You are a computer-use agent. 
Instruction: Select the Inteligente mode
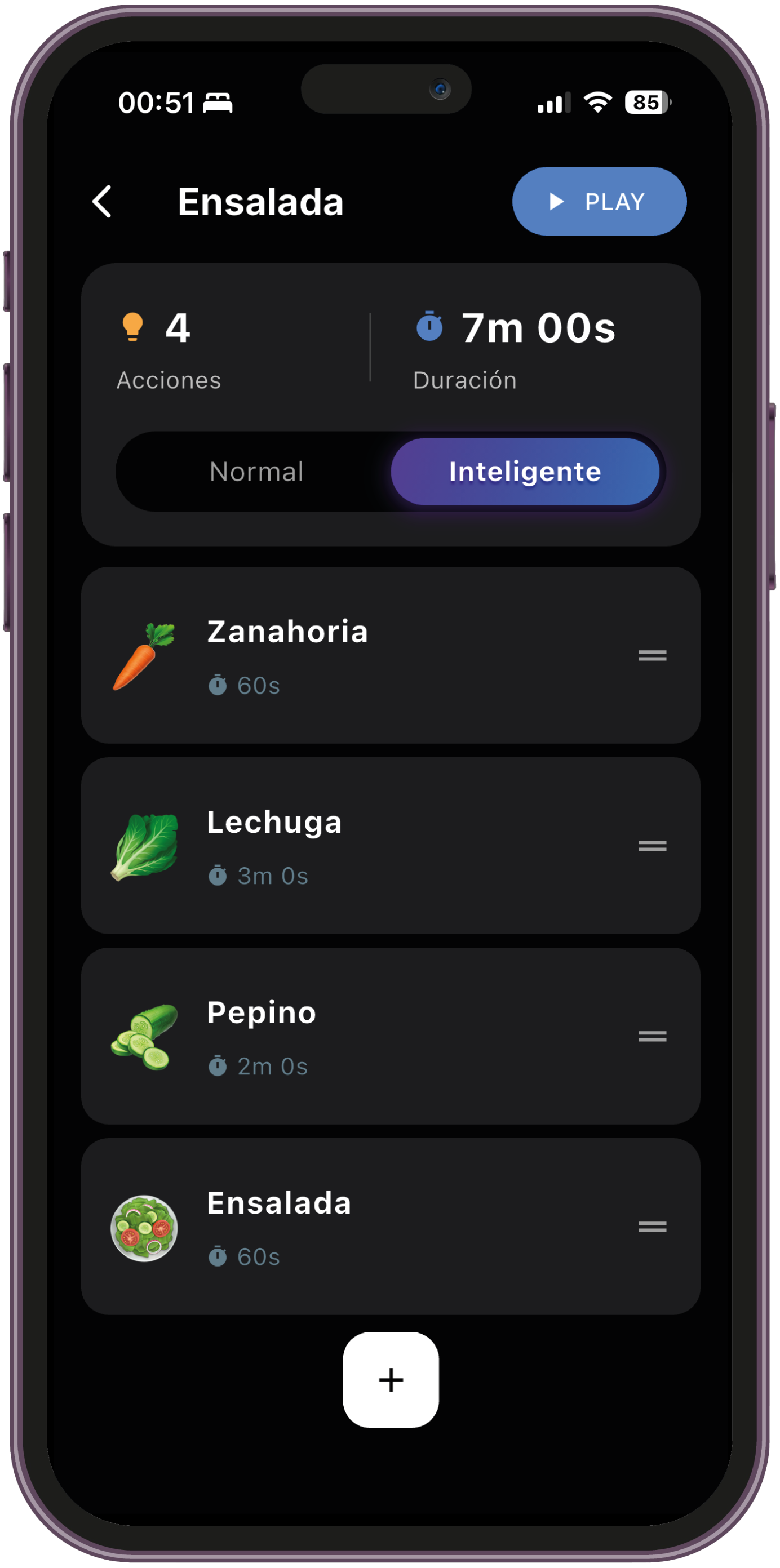click(x=525, y=472)
